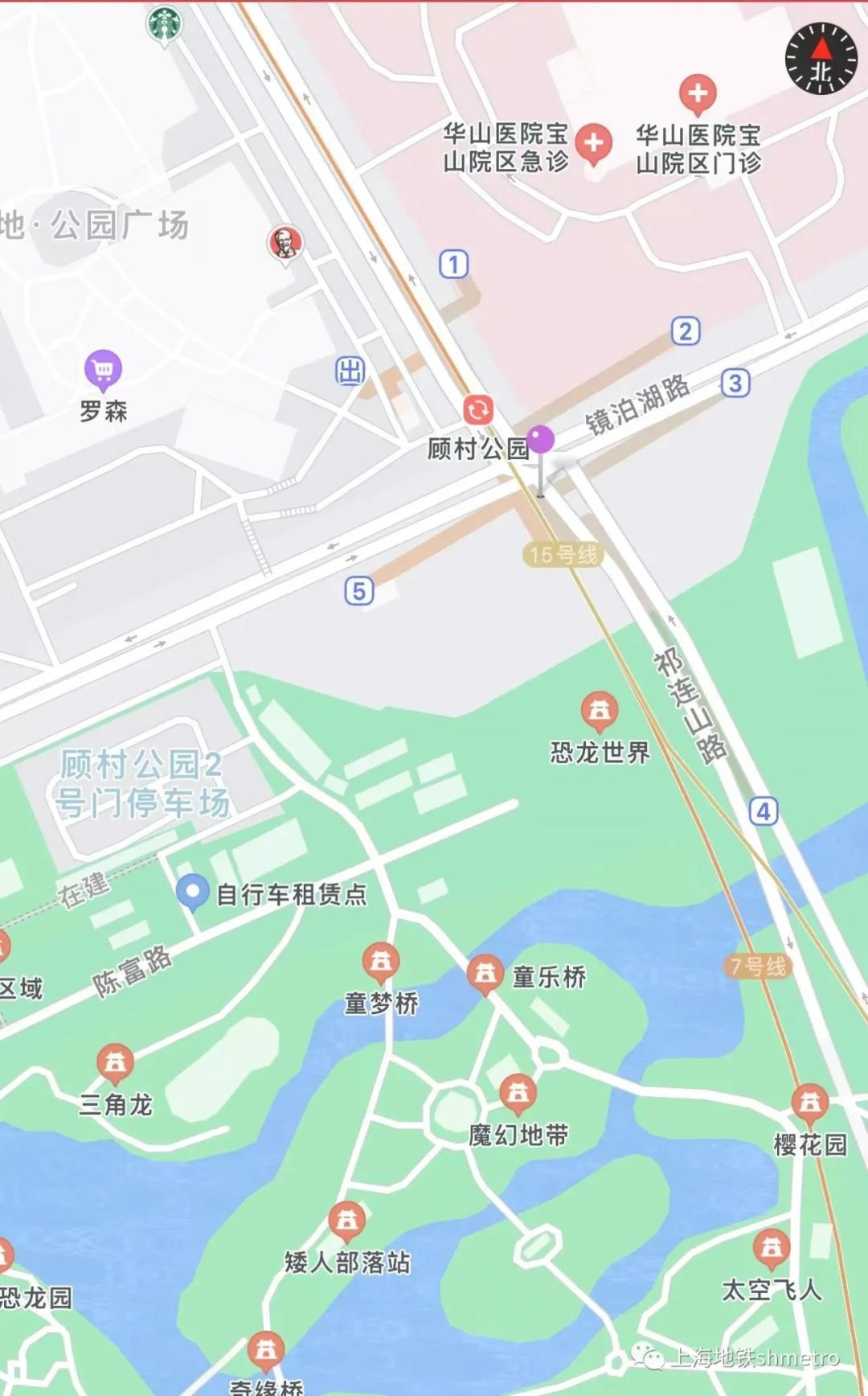Tap the compass to reset north

point(821,59)
